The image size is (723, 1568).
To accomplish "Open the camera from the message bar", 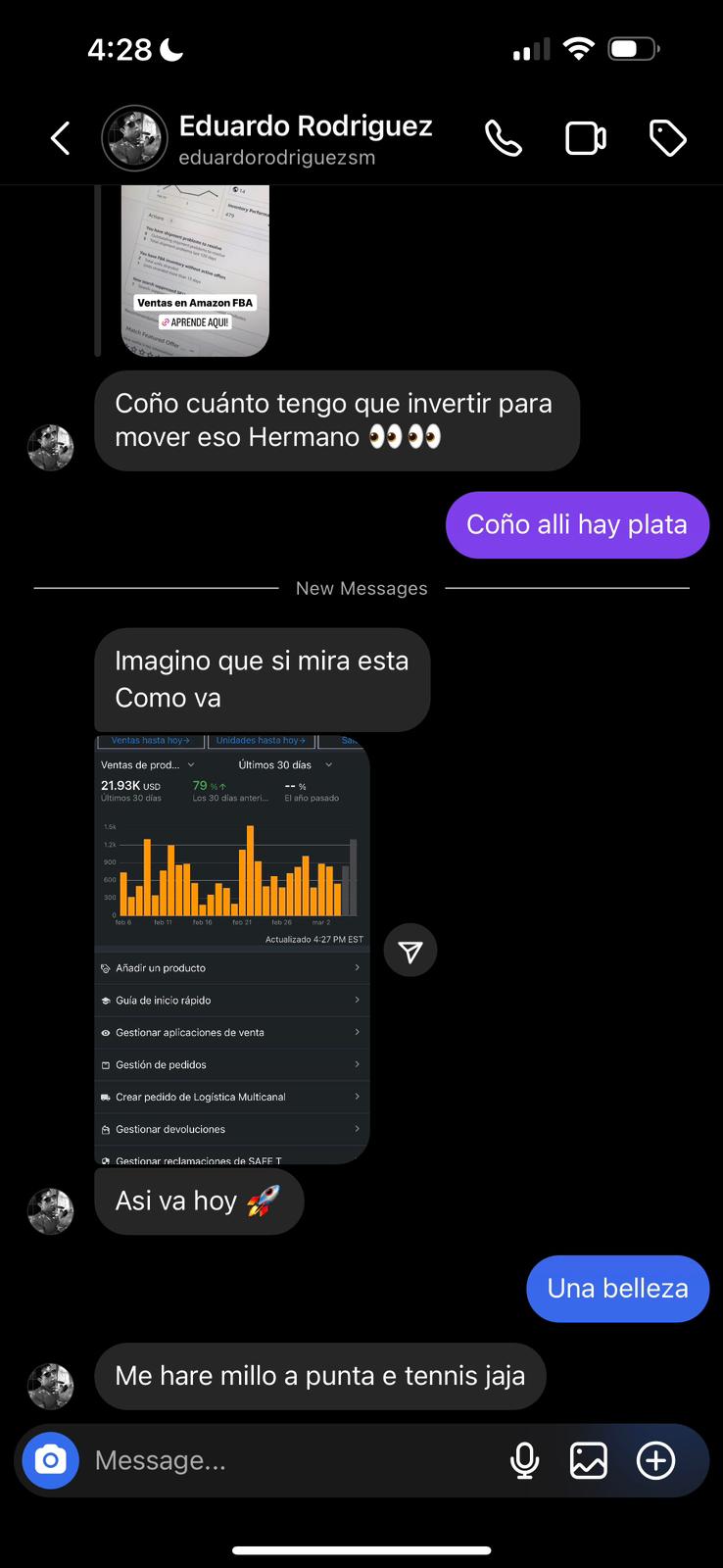I will click(x=50, y=1460).
